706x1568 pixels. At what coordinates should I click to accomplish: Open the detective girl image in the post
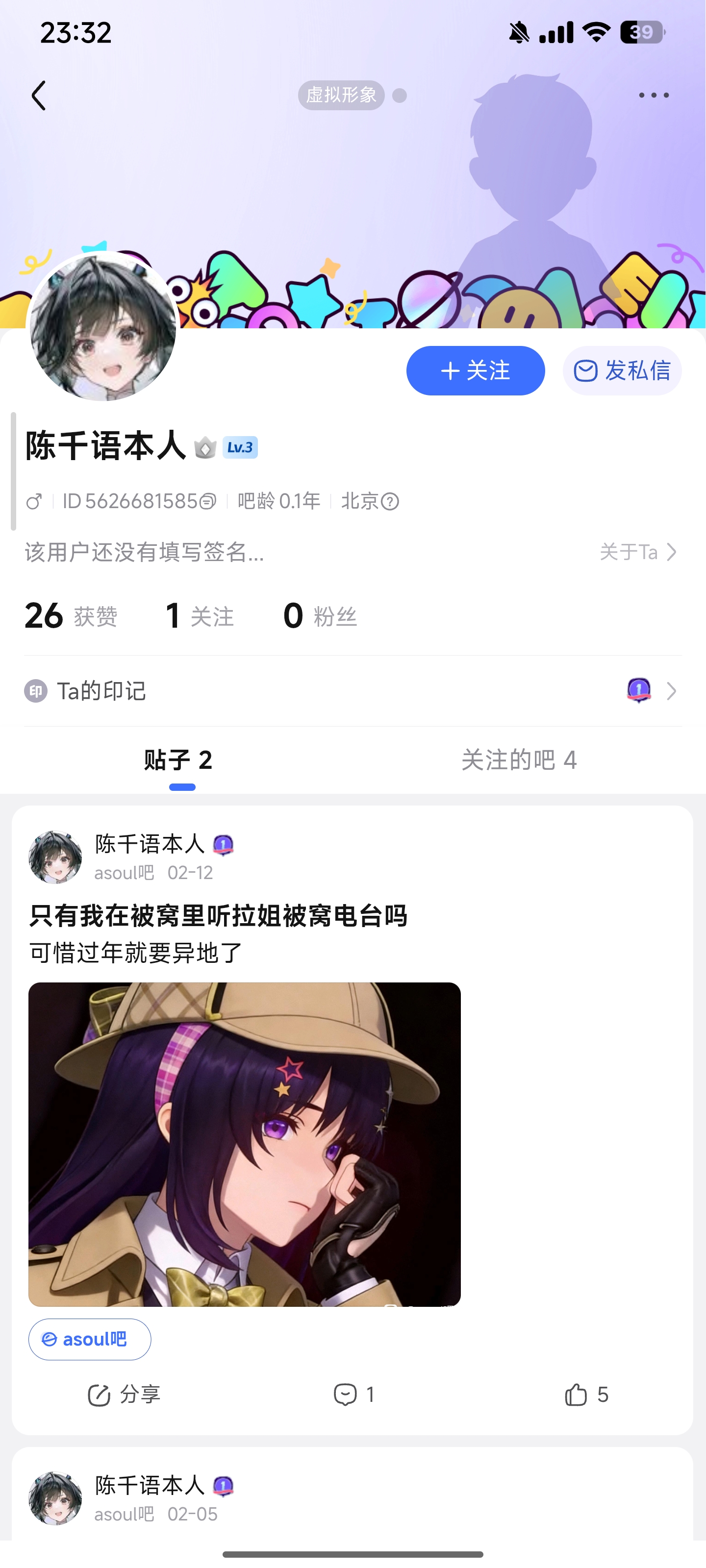tap(244, 1144)
